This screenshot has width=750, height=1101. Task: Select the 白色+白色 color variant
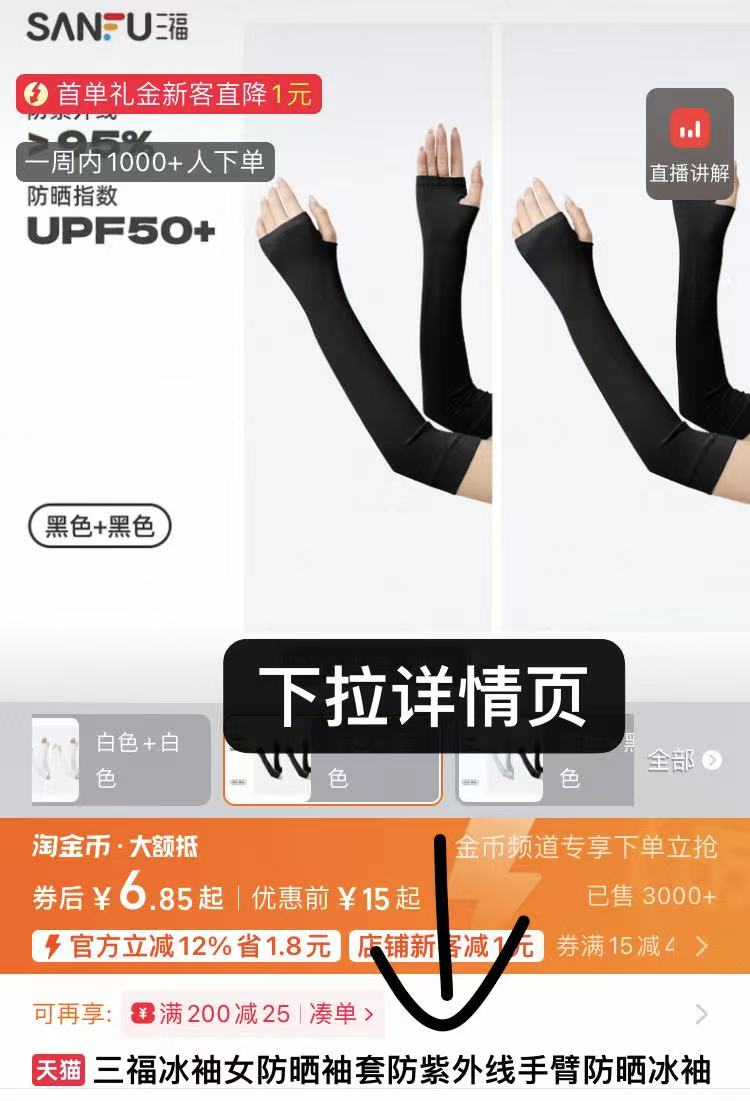120,759
